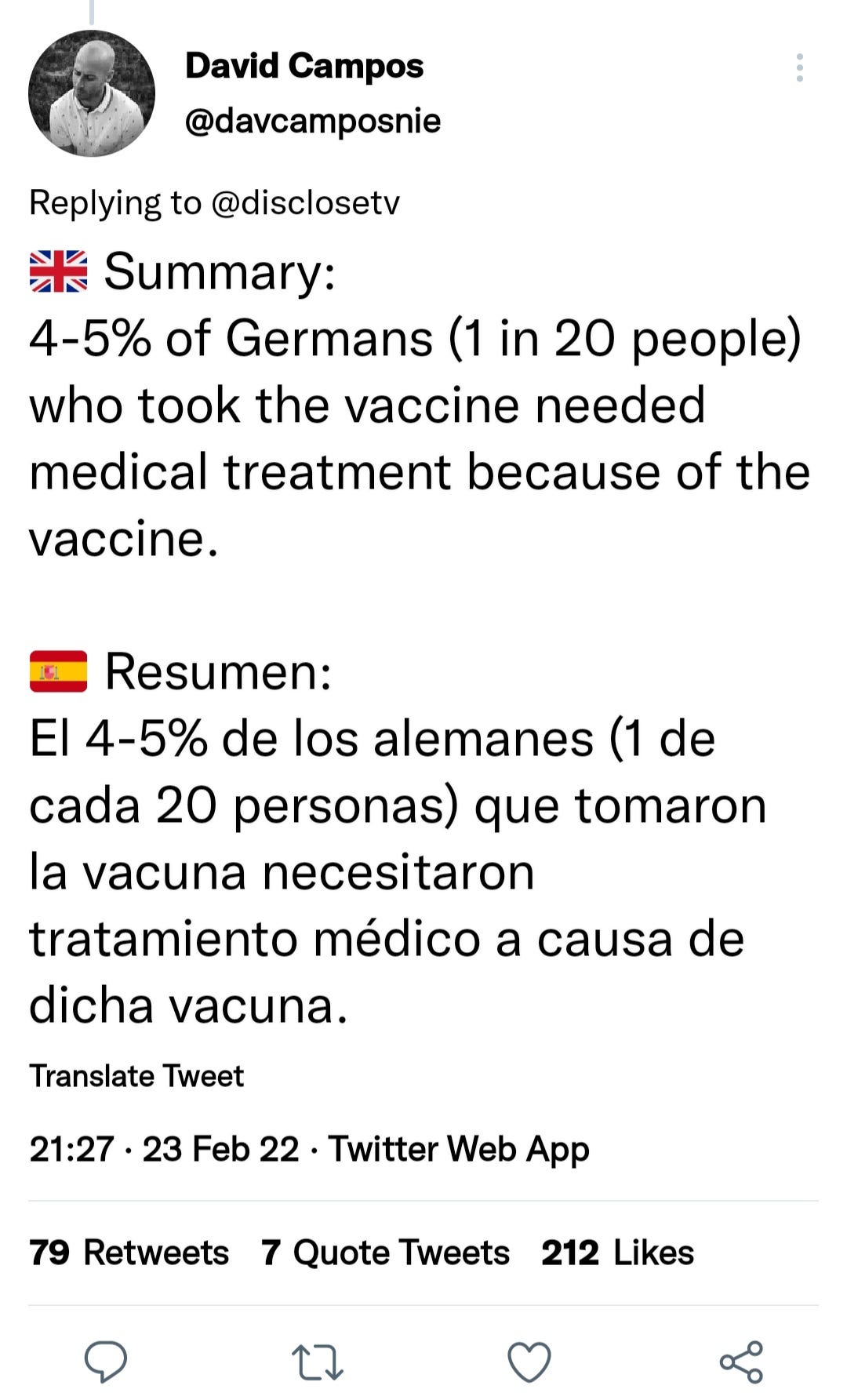
Task: View the 212 Likes list
Action: pos(617,1253)
